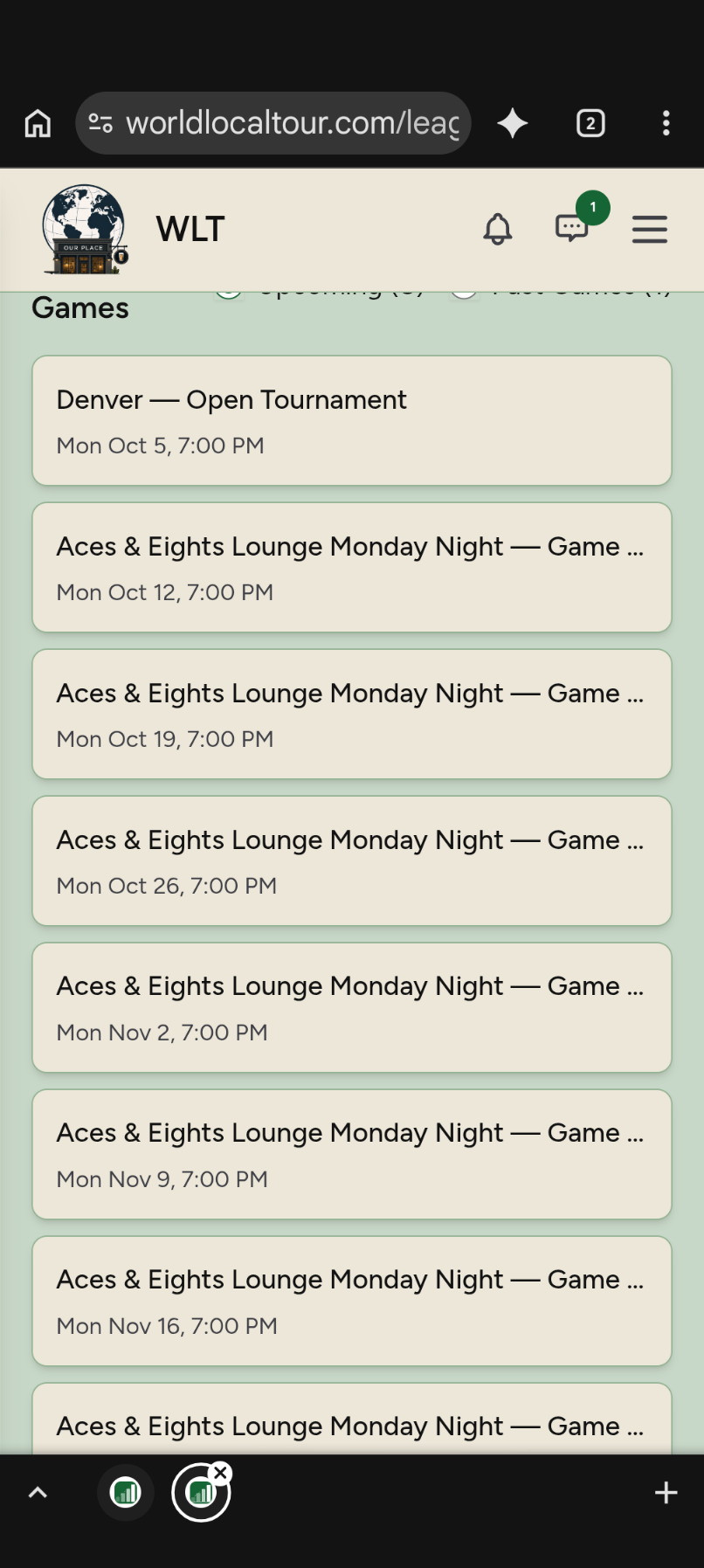
Task: Switch to the first tab in the strip
Action: (126, 1493)
